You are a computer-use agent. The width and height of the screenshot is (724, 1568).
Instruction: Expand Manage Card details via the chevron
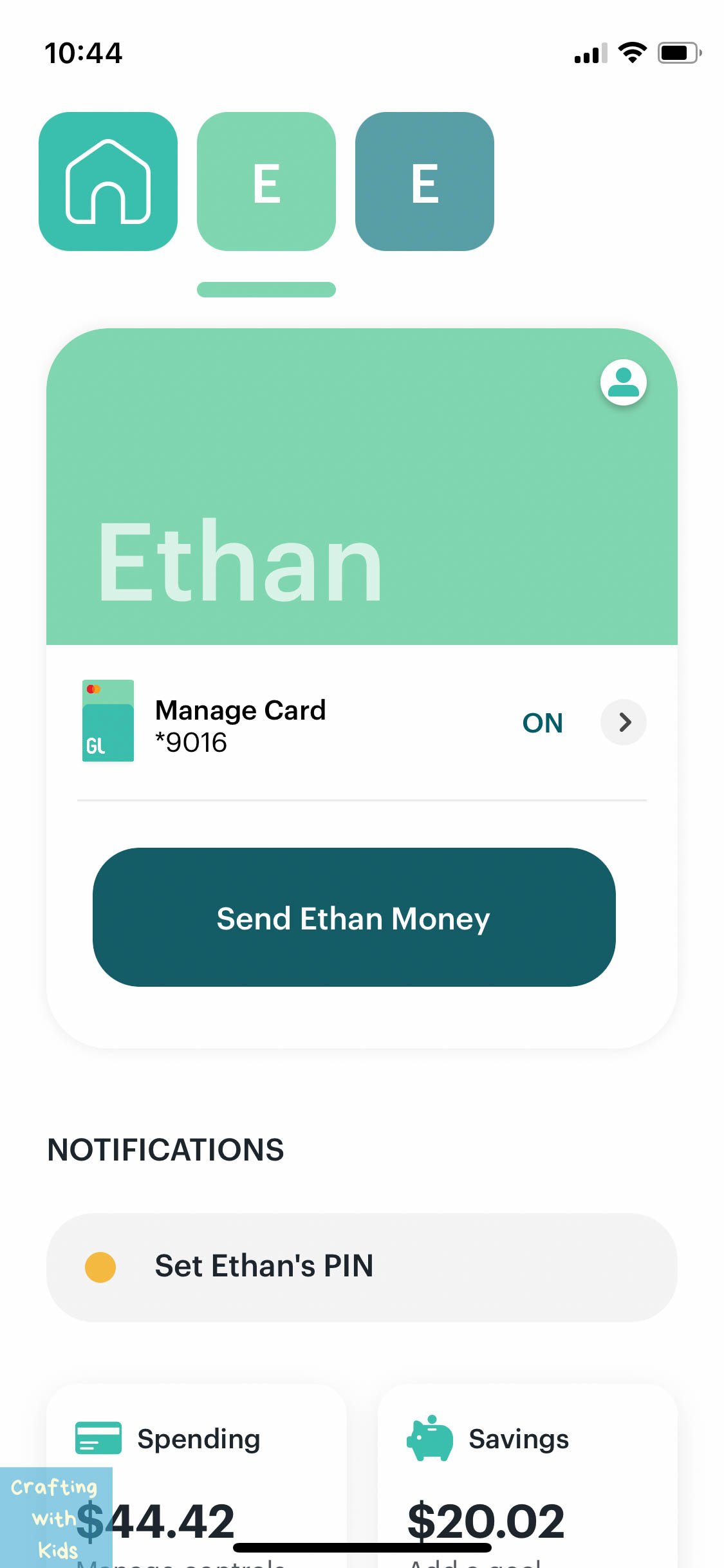(623, 723)
